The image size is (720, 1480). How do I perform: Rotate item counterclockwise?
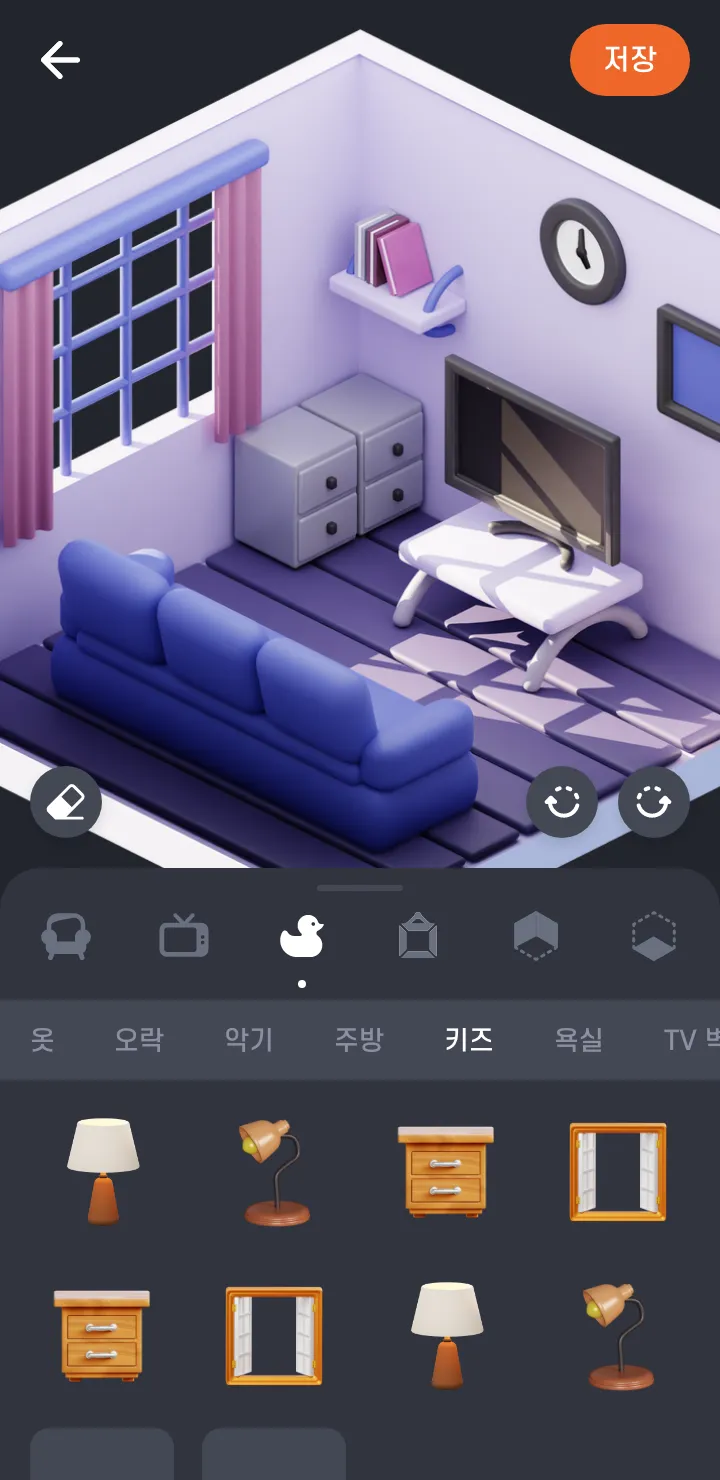[562, 802]
